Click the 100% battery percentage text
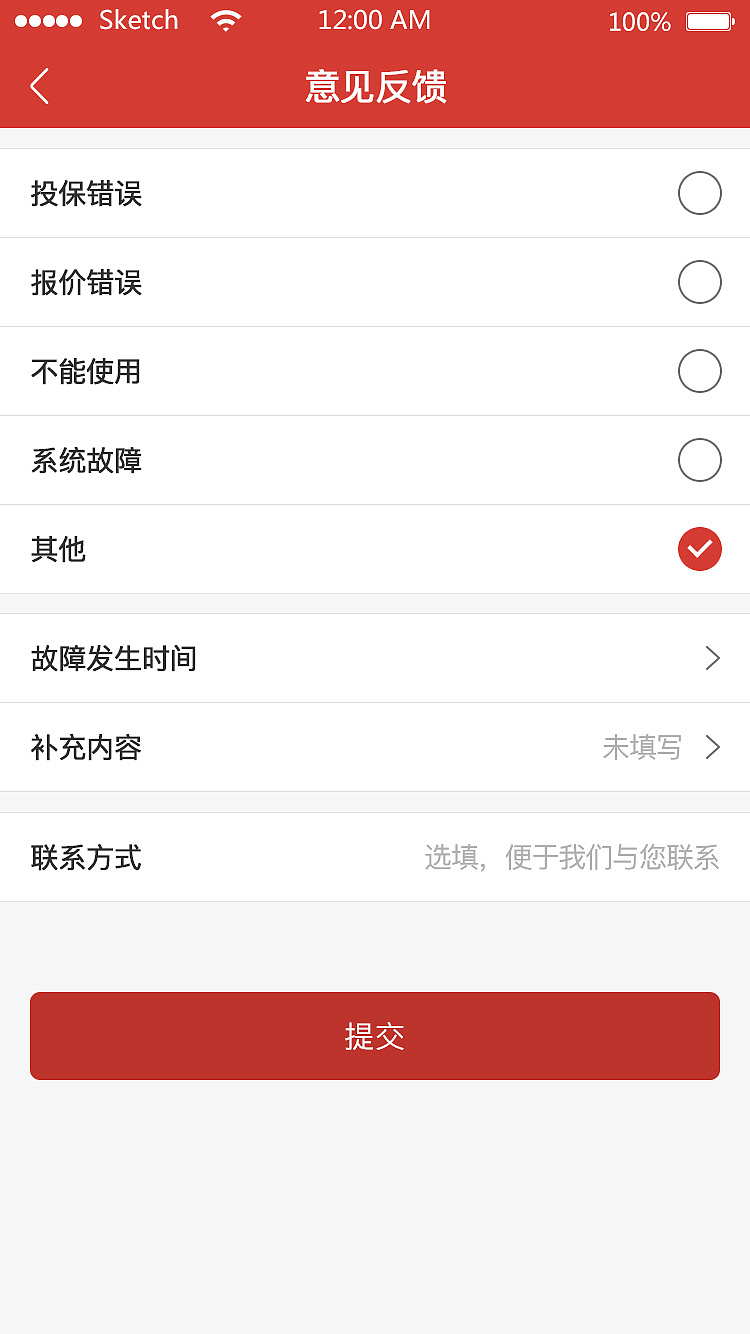Viewport: 750px width, 1334px height. tap(639, 21)
